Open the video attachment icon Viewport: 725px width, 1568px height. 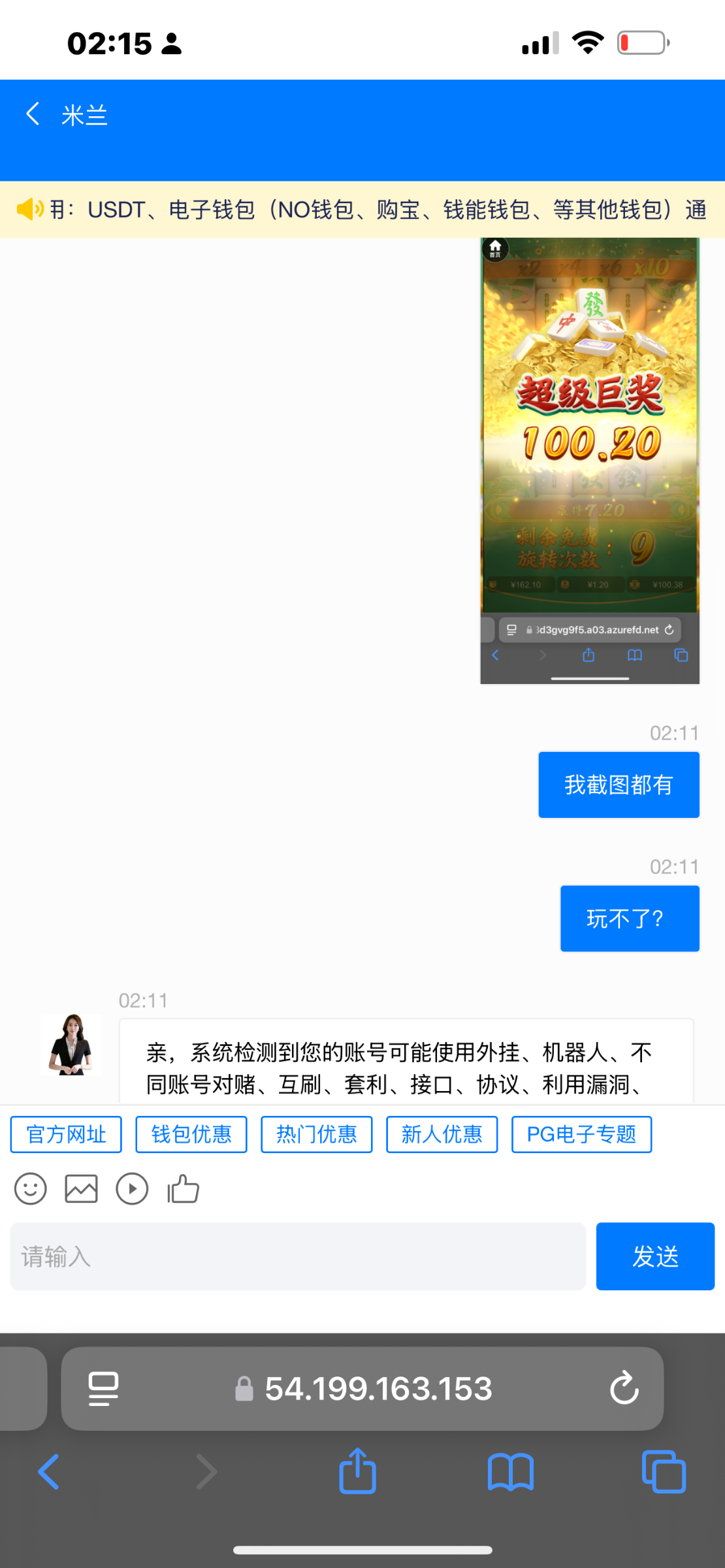click(x=132, y=1189)
